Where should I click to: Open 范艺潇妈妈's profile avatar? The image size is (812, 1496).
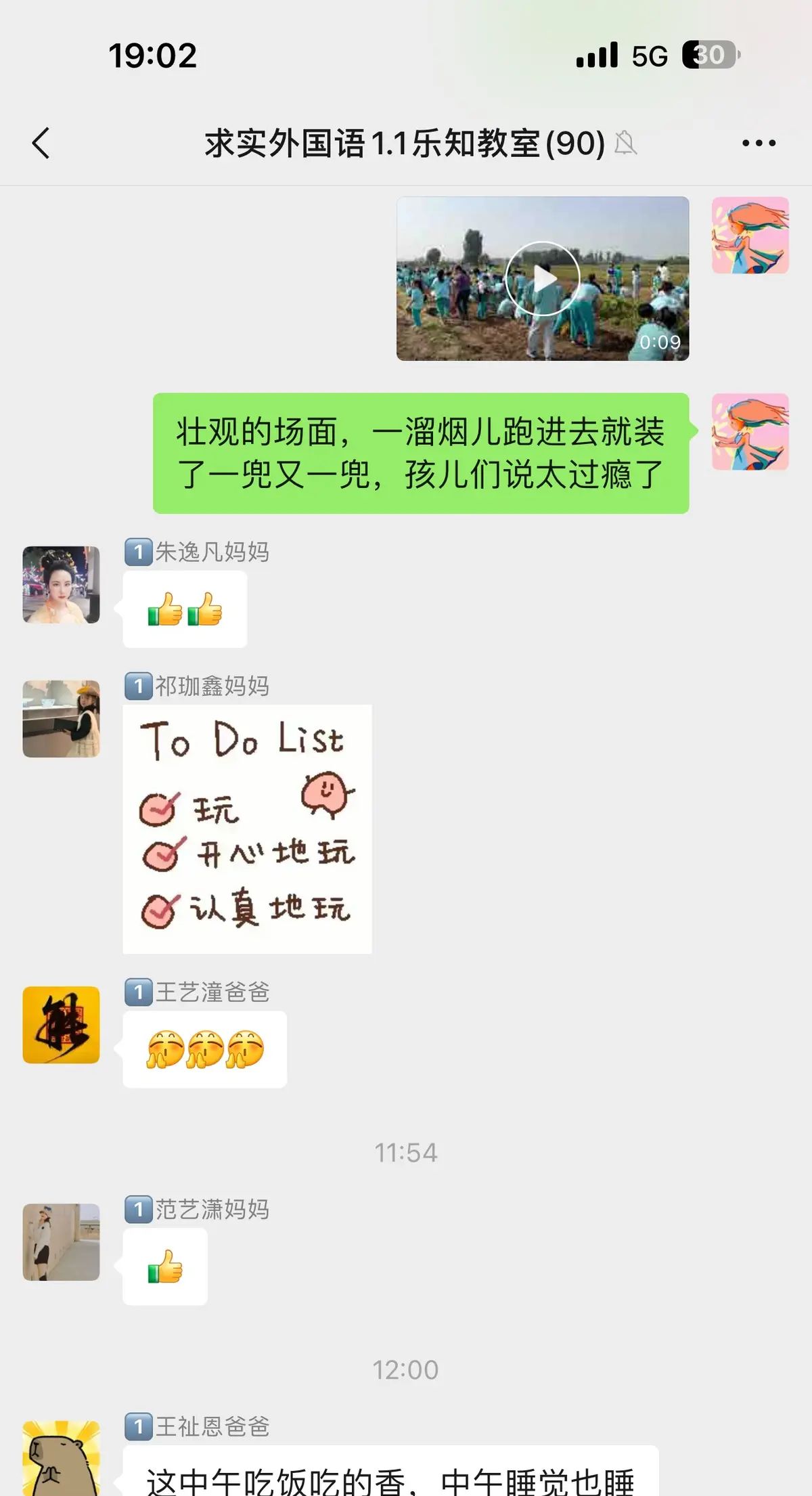(x=60, y=1243)
